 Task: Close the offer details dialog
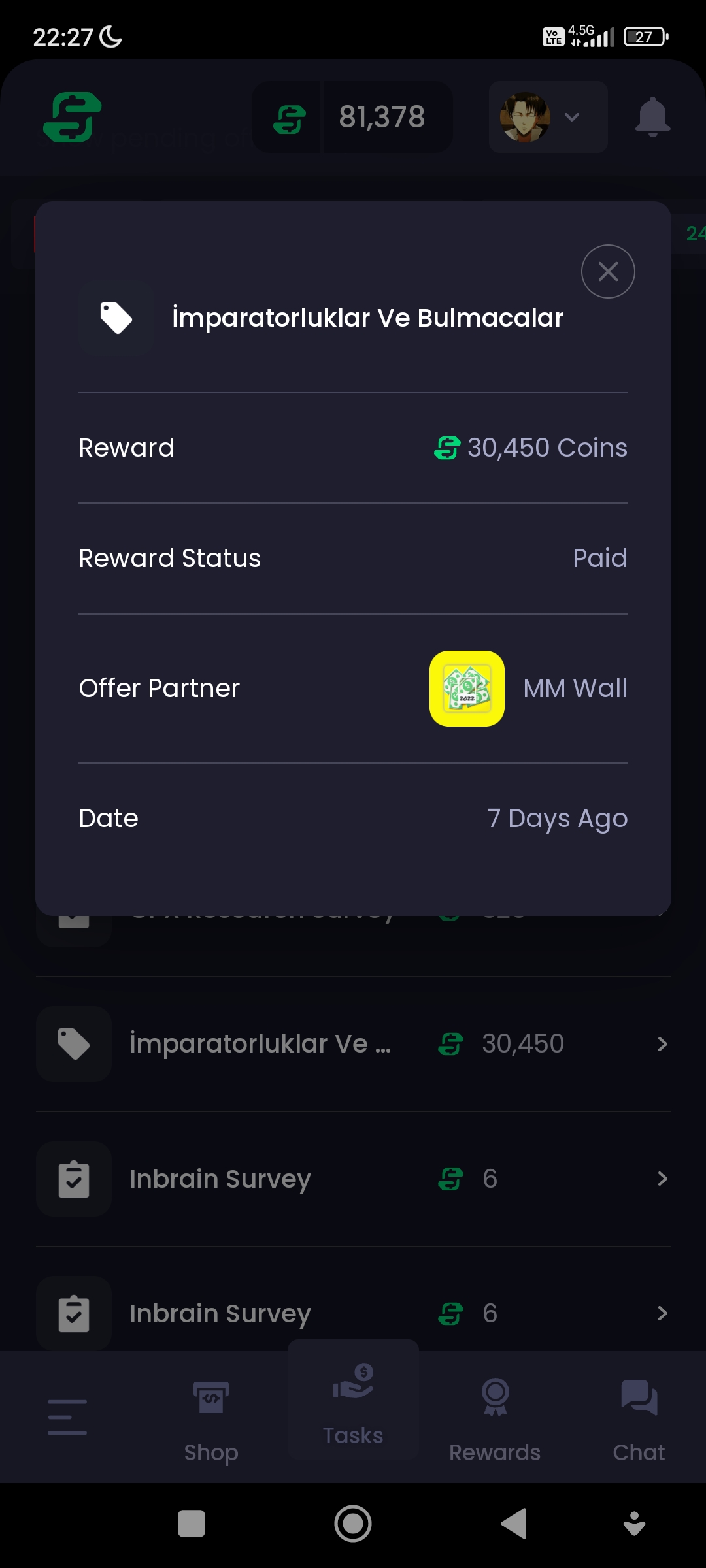coord(608,271)
